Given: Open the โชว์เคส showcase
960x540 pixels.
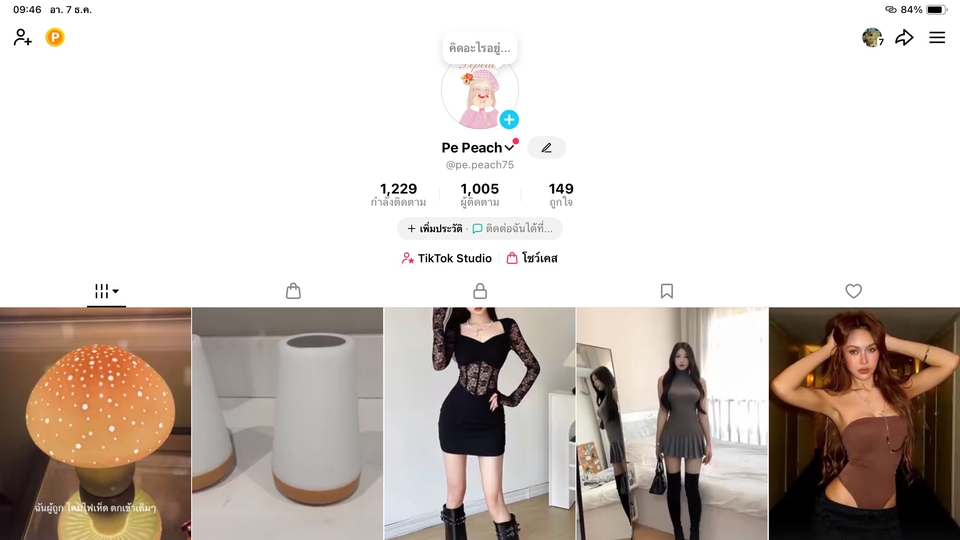Looking at the screenshot, I should (532, 258).
